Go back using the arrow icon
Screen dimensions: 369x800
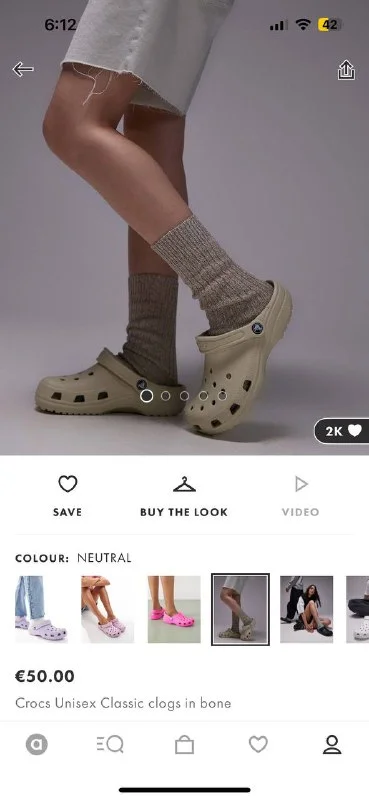23,69
